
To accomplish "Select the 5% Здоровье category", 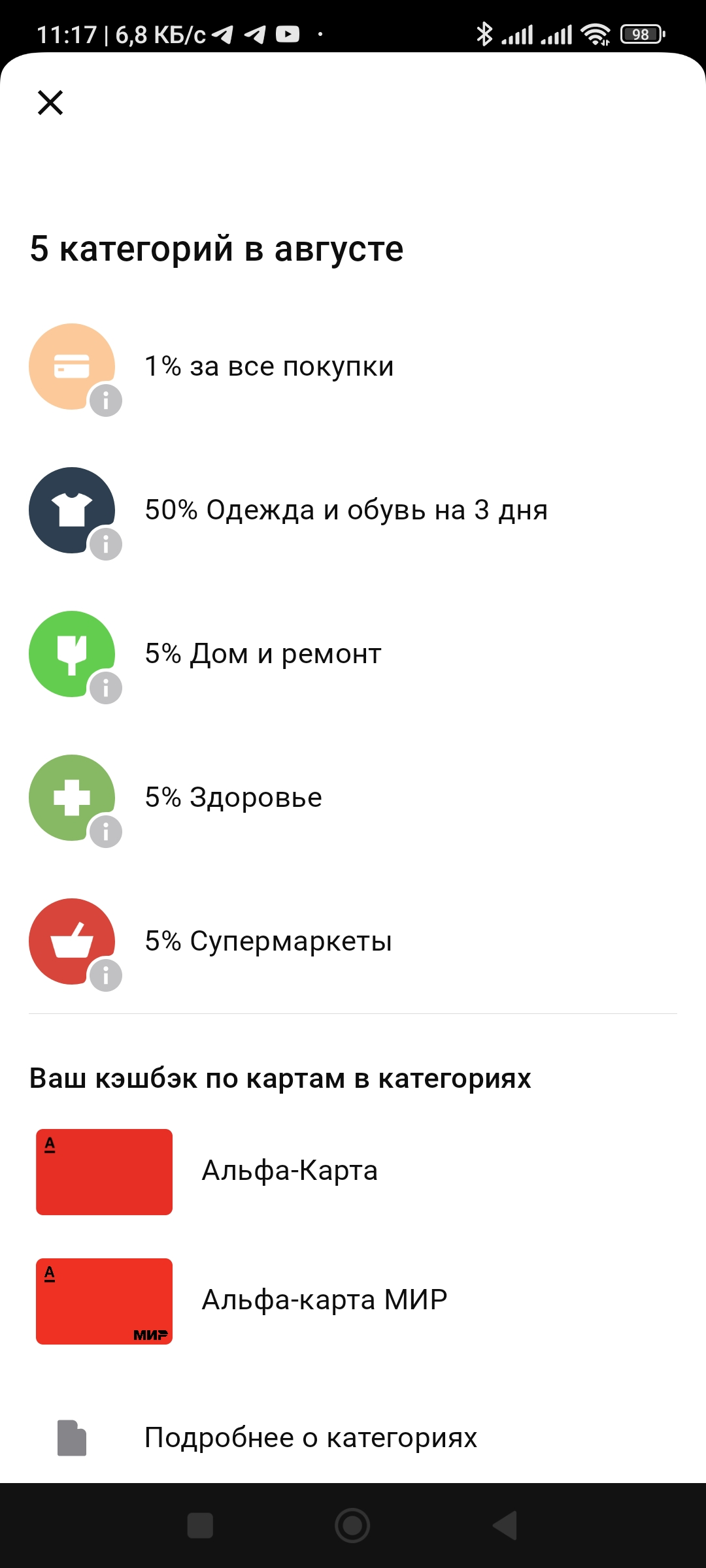I will [x=353, y=798].
